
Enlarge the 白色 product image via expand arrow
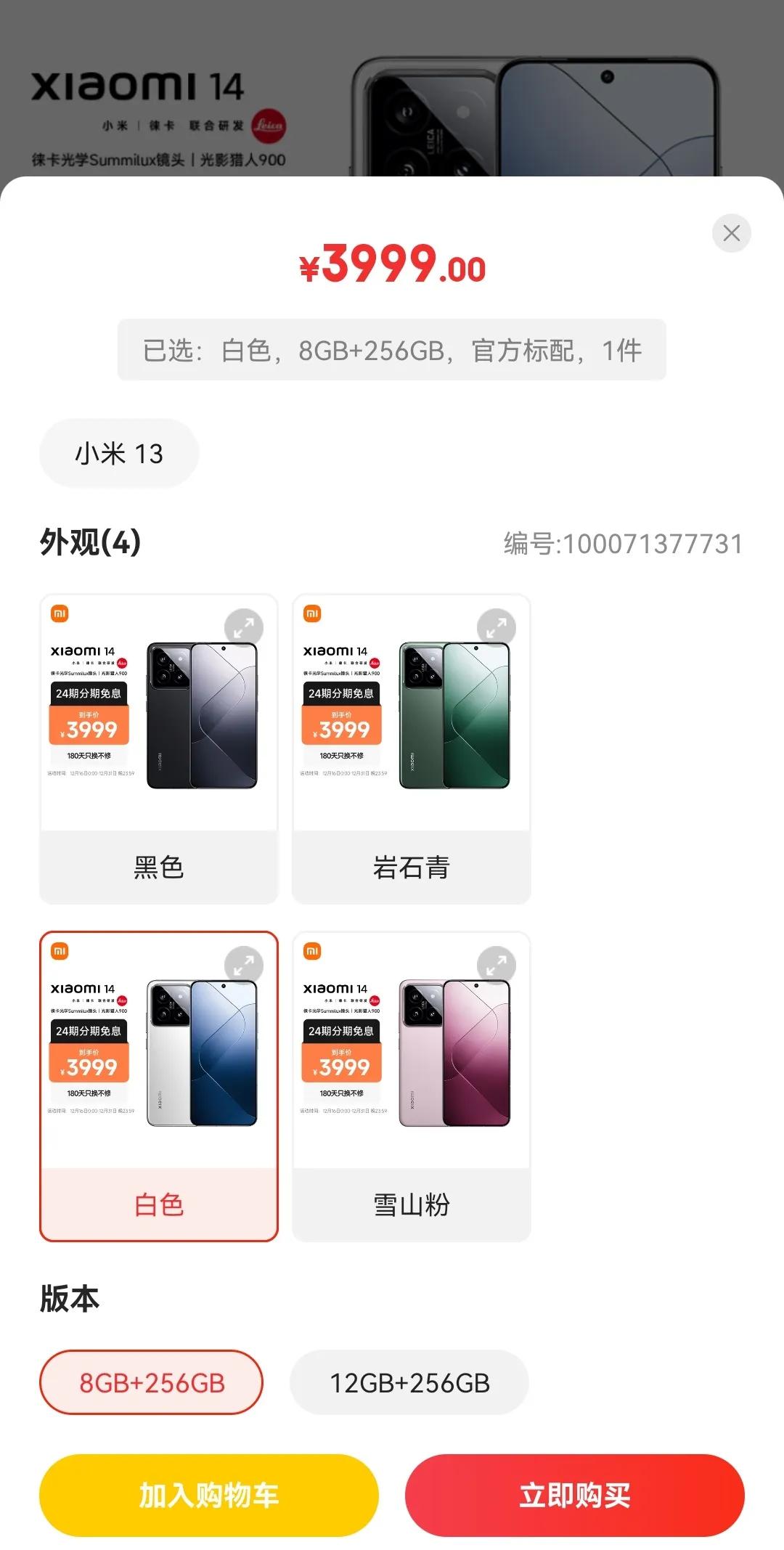point(245,964)
